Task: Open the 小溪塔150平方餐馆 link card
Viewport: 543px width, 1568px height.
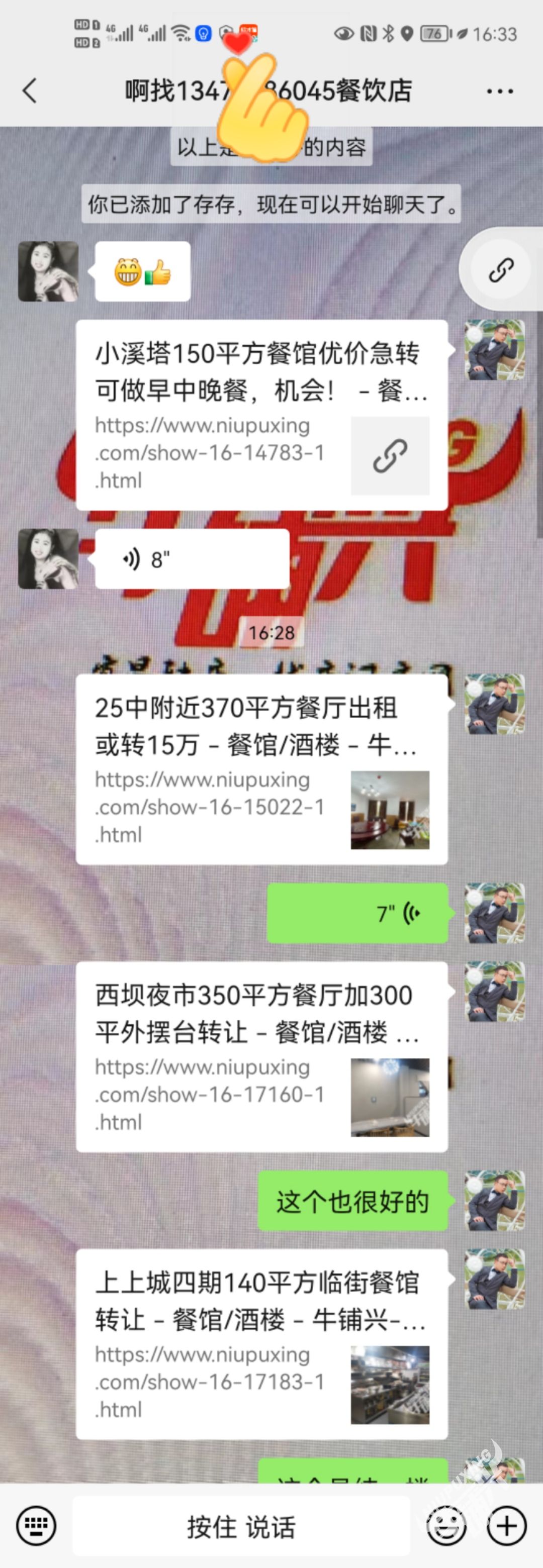Action: 261,415
